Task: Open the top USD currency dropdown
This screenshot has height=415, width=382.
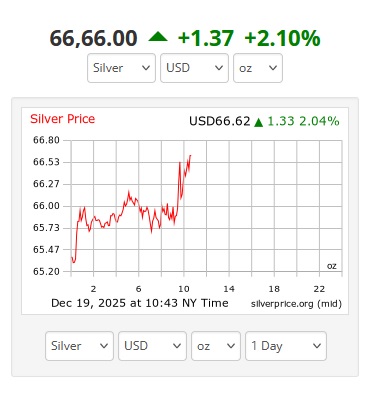Action: pyautogui.click(x=194, y=68)
